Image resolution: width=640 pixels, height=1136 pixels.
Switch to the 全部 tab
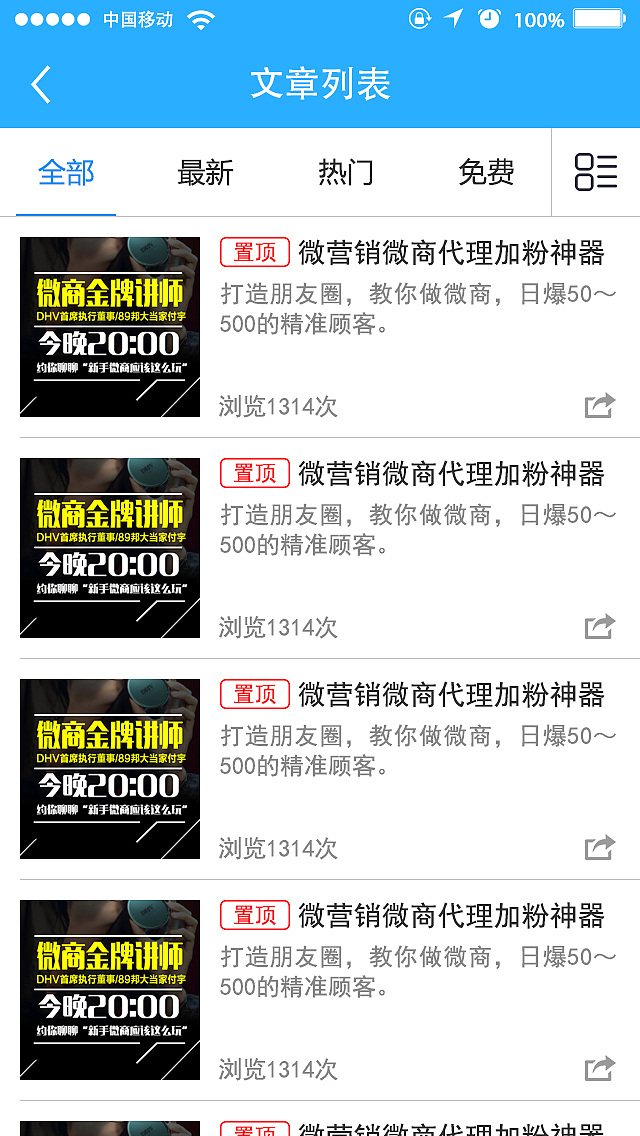66,173
